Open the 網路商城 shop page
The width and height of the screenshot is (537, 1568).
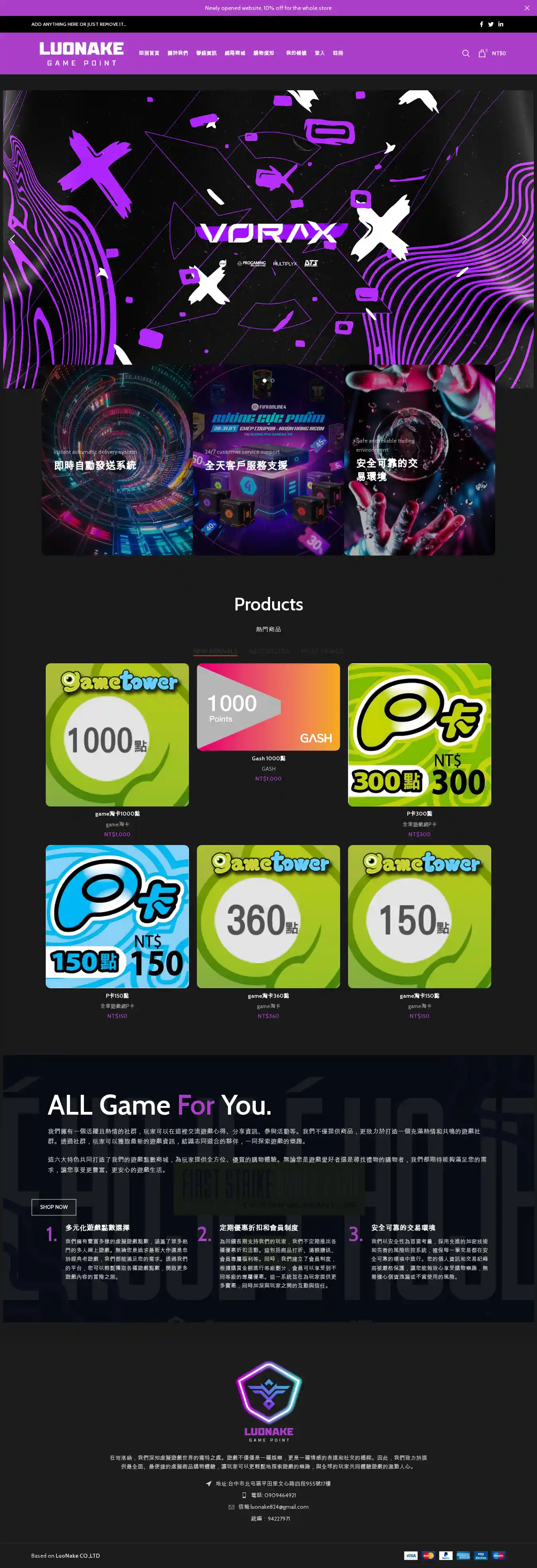click(234, 54)
